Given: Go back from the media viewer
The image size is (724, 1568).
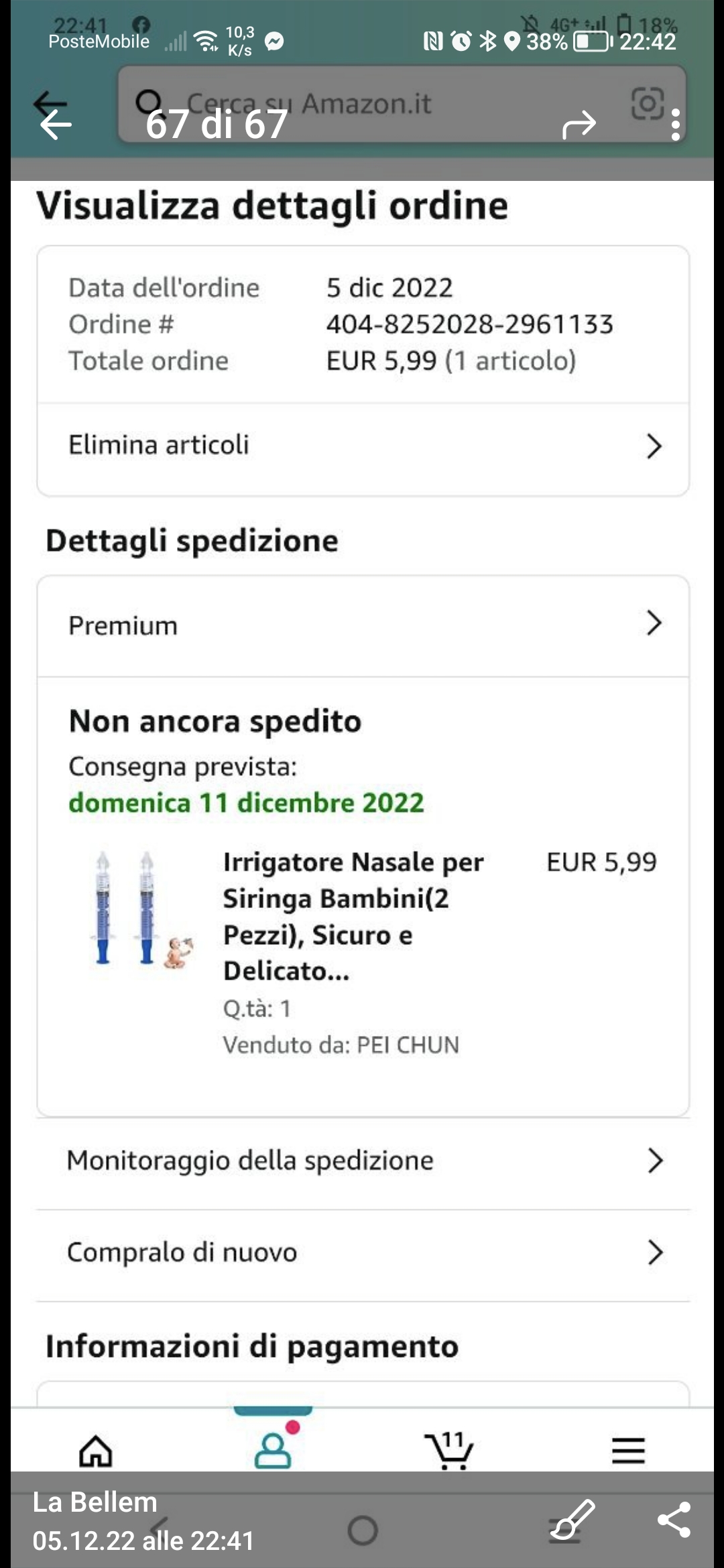Looking at the screenshot, I should pyautogui.click(x=55, y=125).
